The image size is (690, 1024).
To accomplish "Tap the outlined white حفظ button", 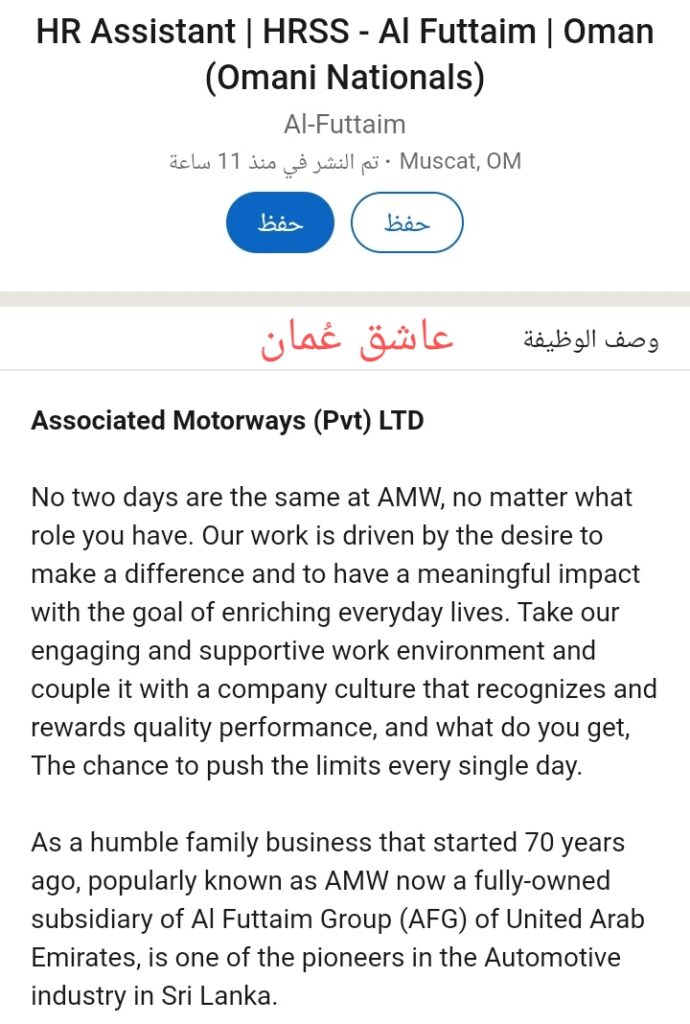I will point(407,222).
